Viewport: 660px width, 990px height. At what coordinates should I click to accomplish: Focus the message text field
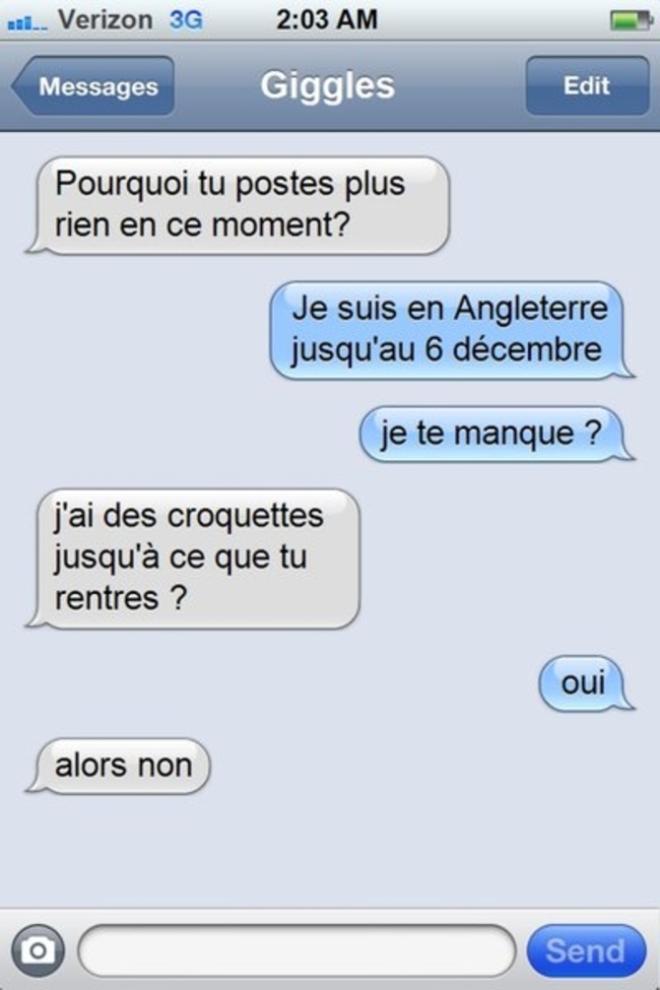296,950
